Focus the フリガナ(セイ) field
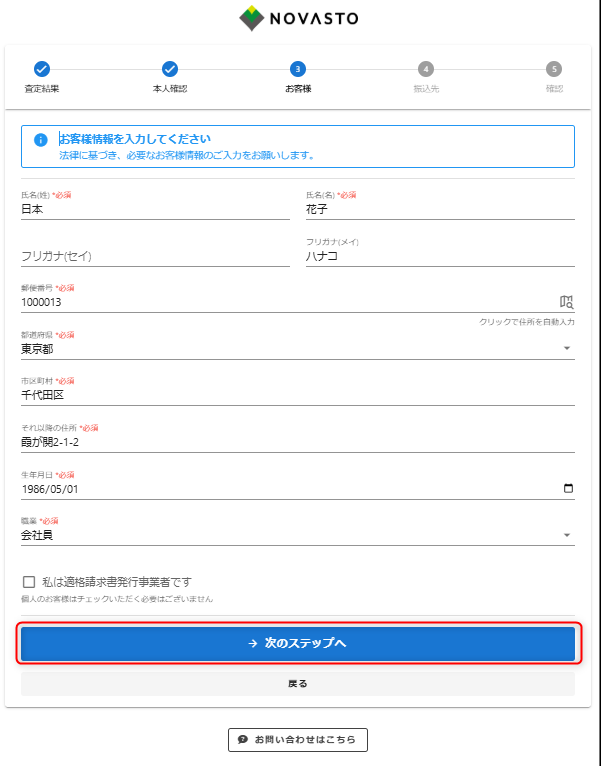Image resolution: width=601 pixels, height=766 pixels. pos(150,256)
